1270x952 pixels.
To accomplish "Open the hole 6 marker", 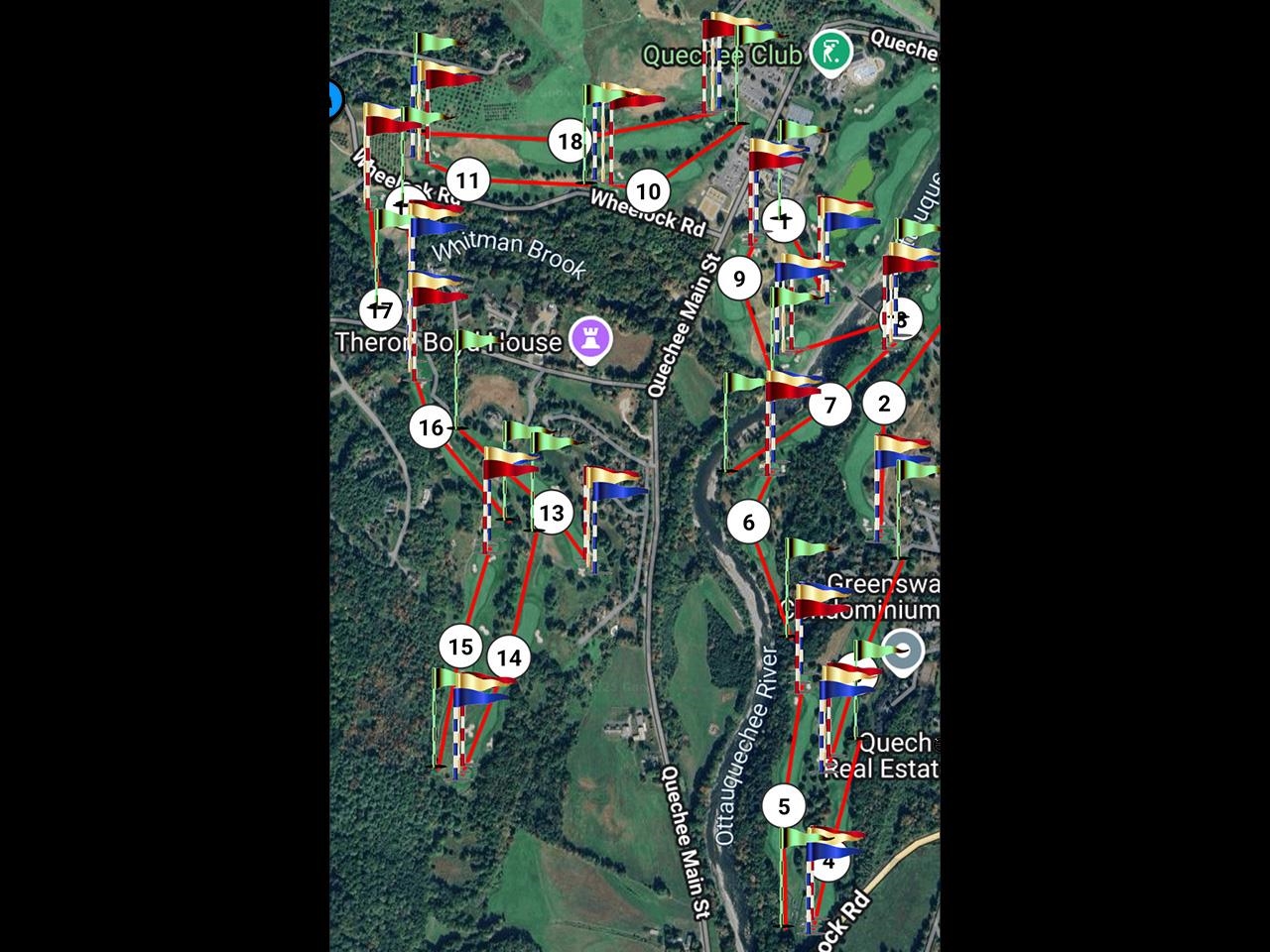I will click(x=748, y=522).
